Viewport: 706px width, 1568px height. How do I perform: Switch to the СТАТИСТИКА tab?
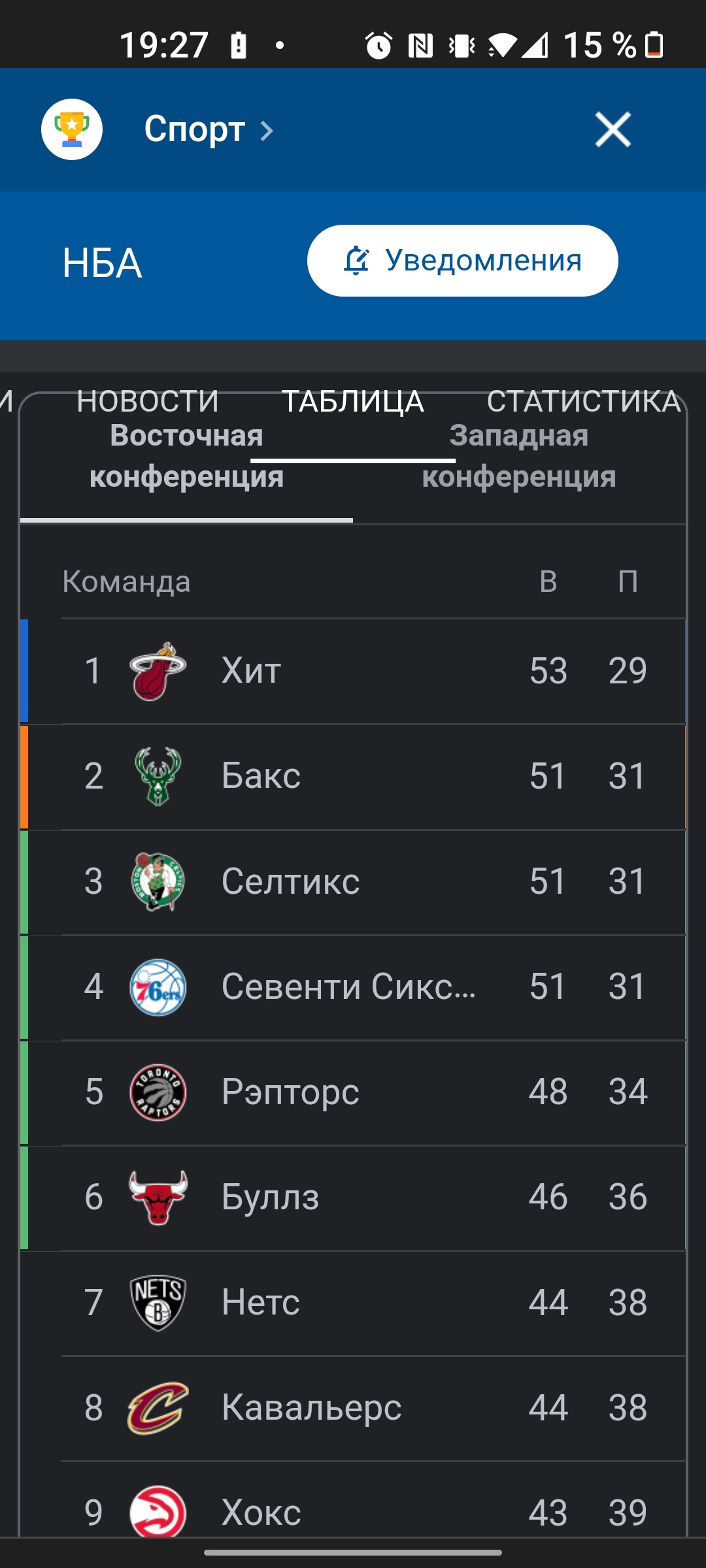click(584, 400)
